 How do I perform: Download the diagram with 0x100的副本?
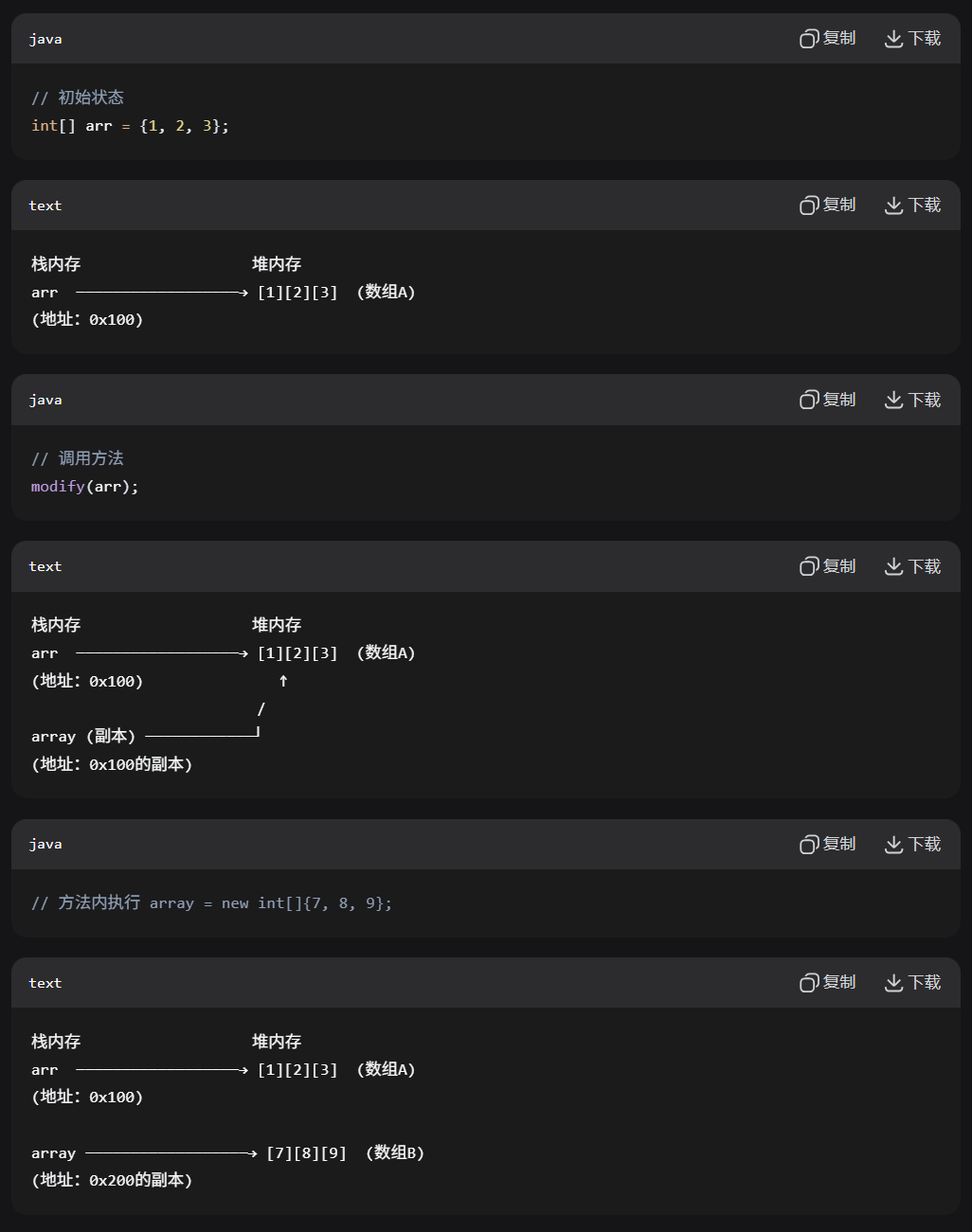pos(912,566)
